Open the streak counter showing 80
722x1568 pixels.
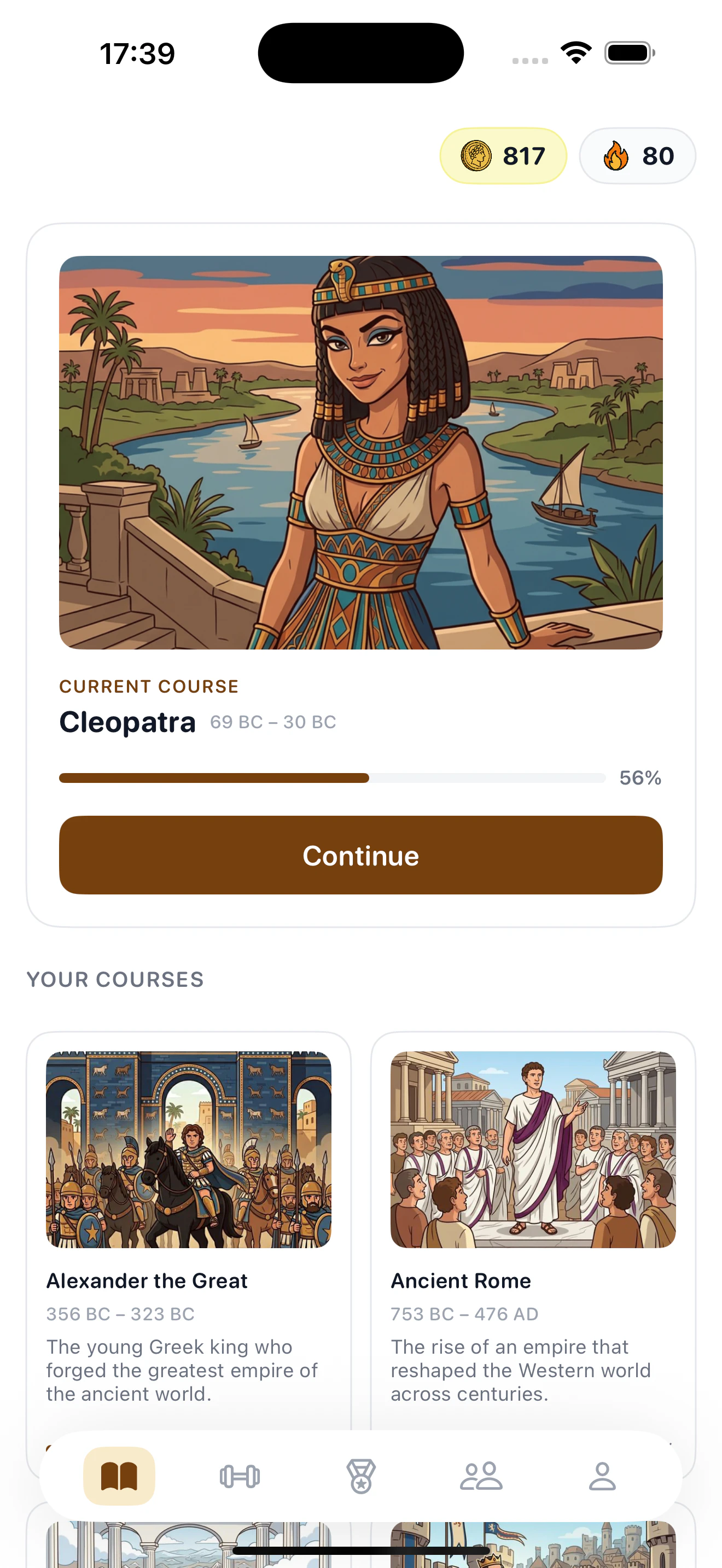click(x=637, y=156)
